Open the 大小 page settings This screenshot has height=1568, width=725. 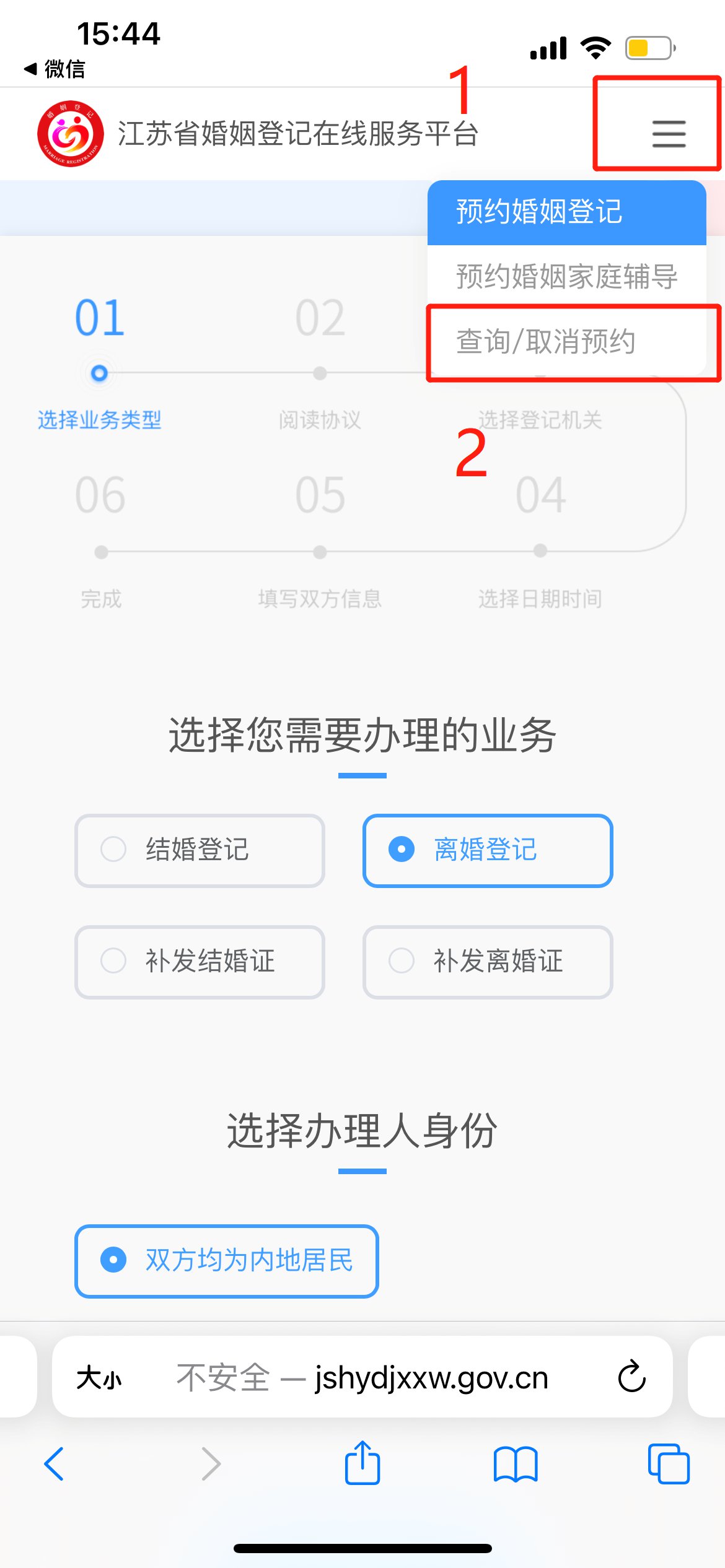coord(99,1379)
